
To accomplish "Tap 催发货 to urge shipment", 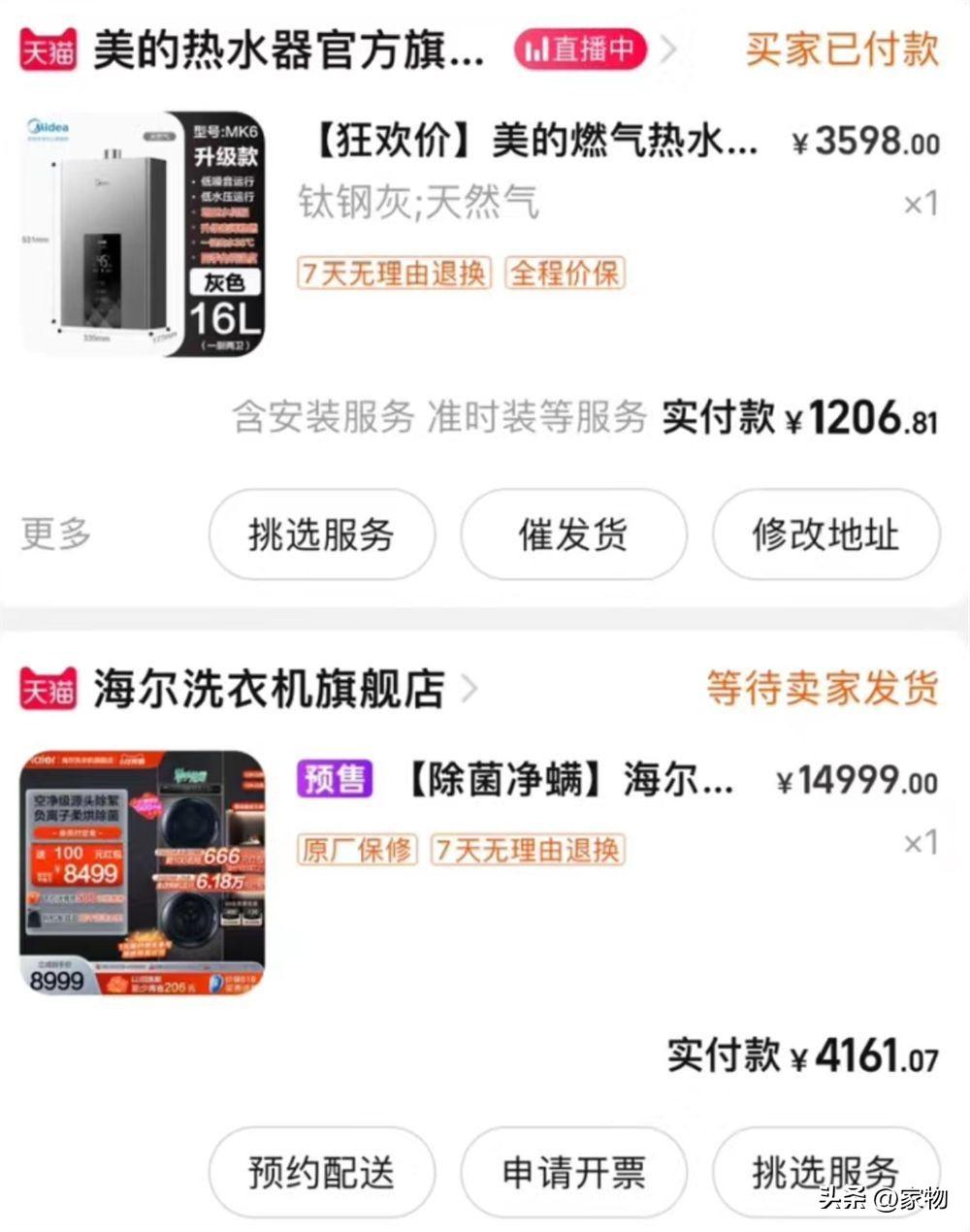I will [573, 535].
